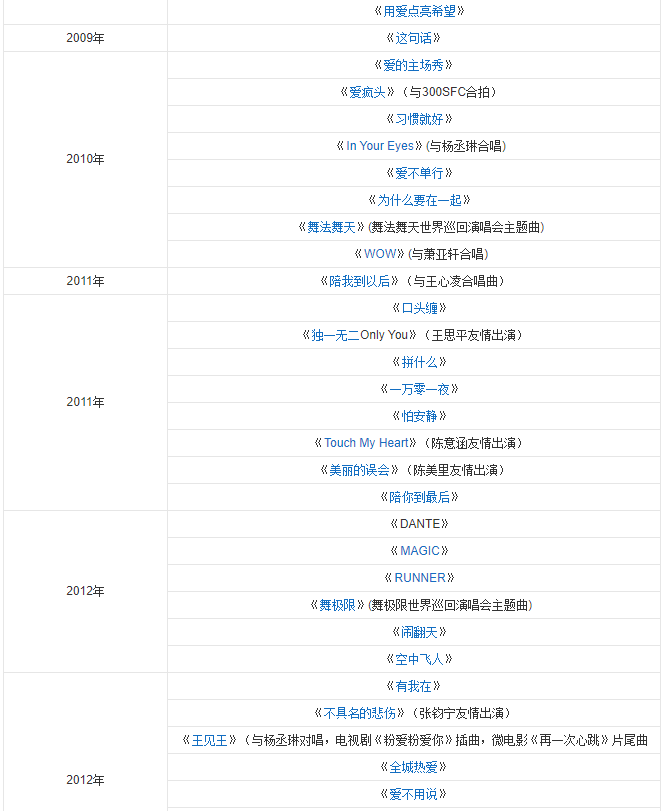665x811 pixels.
Task: Open the MAGIC song link
Action: tap(418, 551)
